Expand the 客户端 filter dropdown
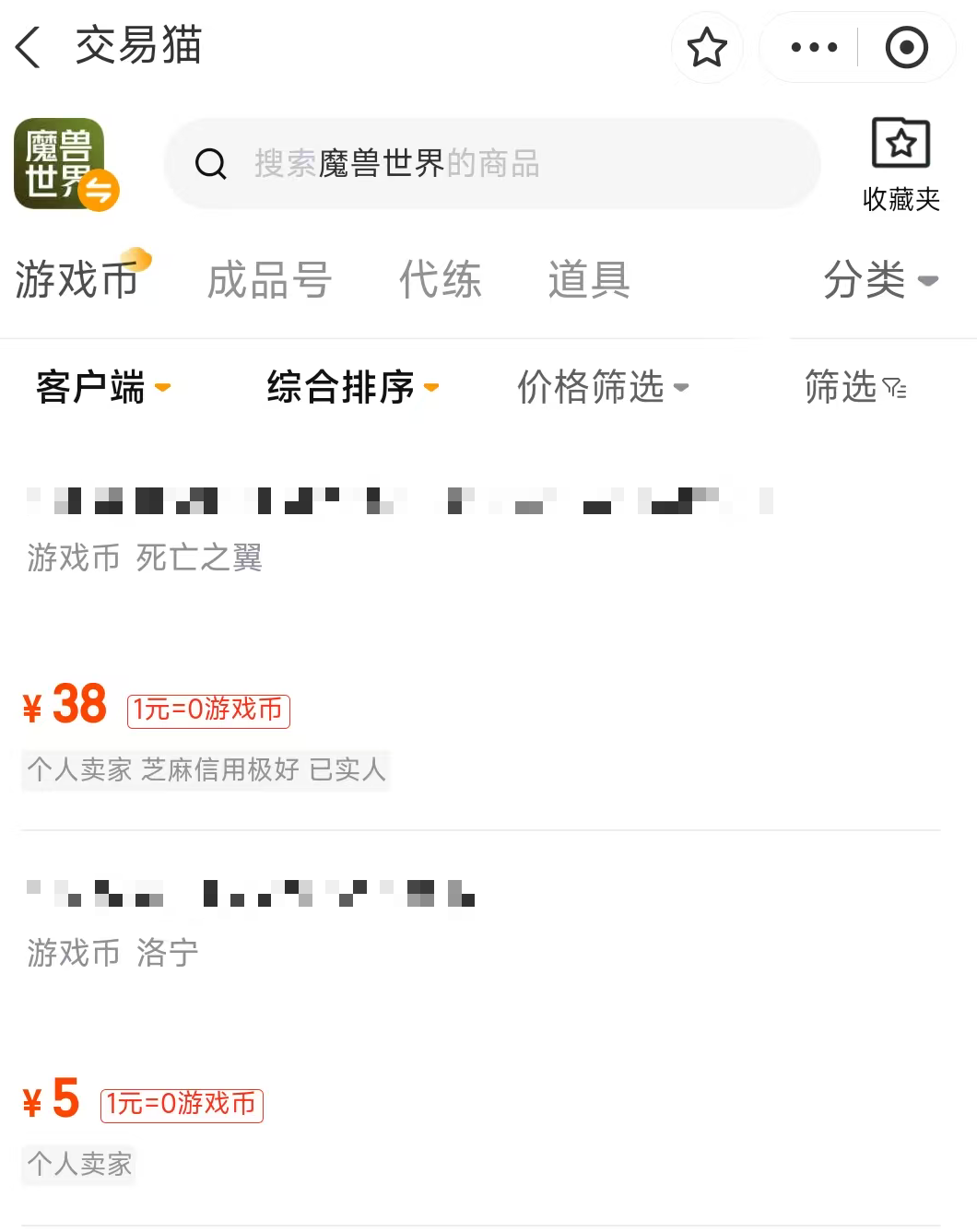The image size is (977, 1232). (103, 387)
